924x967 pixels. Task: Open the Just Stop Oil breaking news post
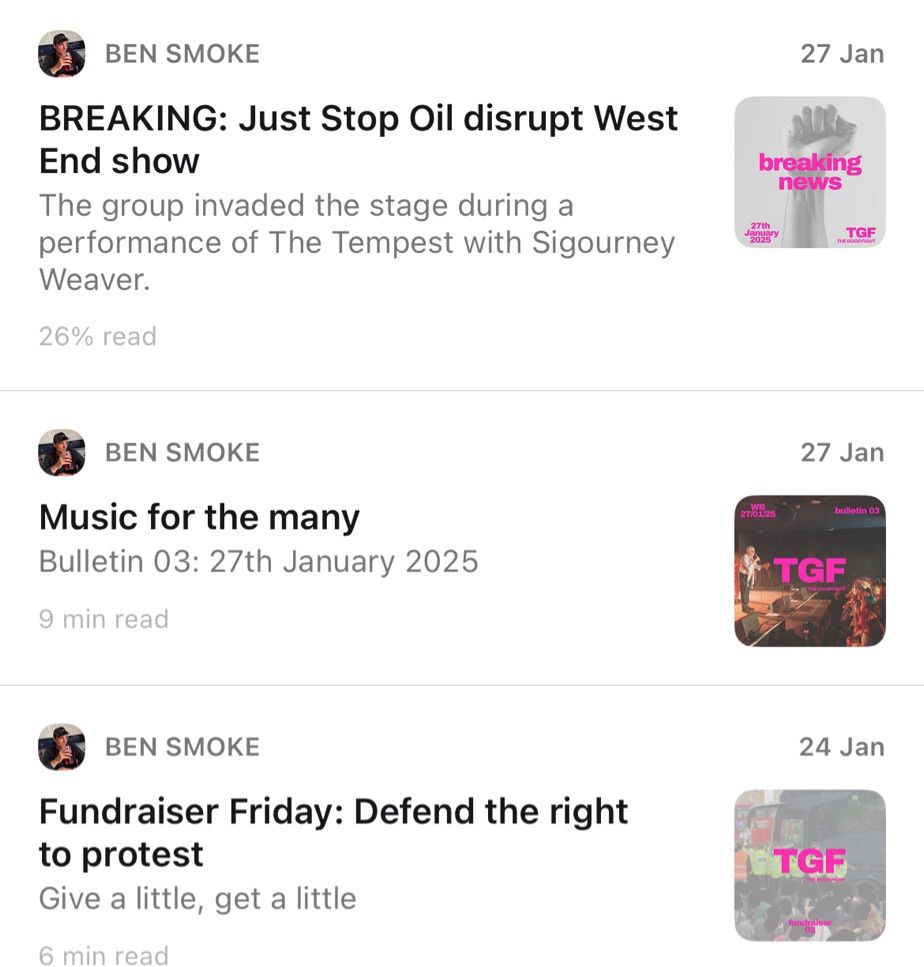pyautogui.click(x=358, y=139)
